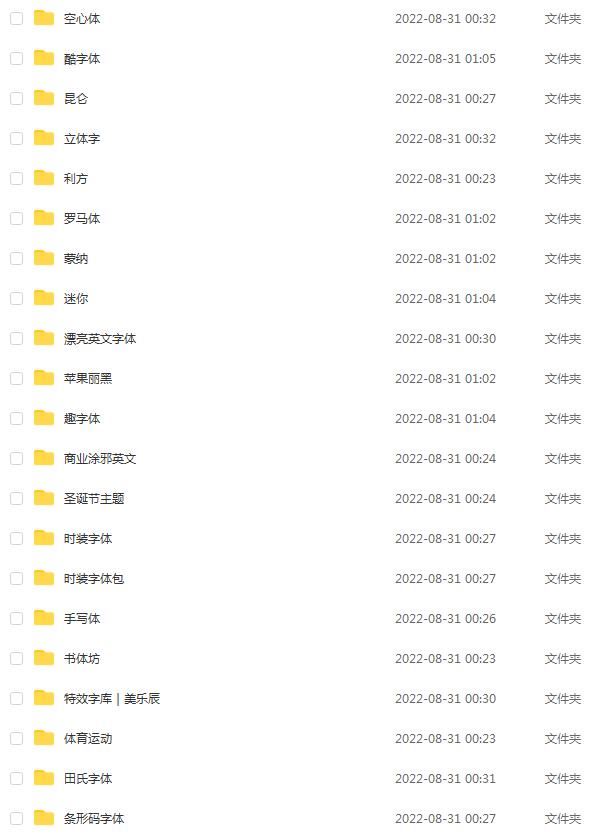Open the 手写体 folder
The image size is (604, 836).
[81, 619]
